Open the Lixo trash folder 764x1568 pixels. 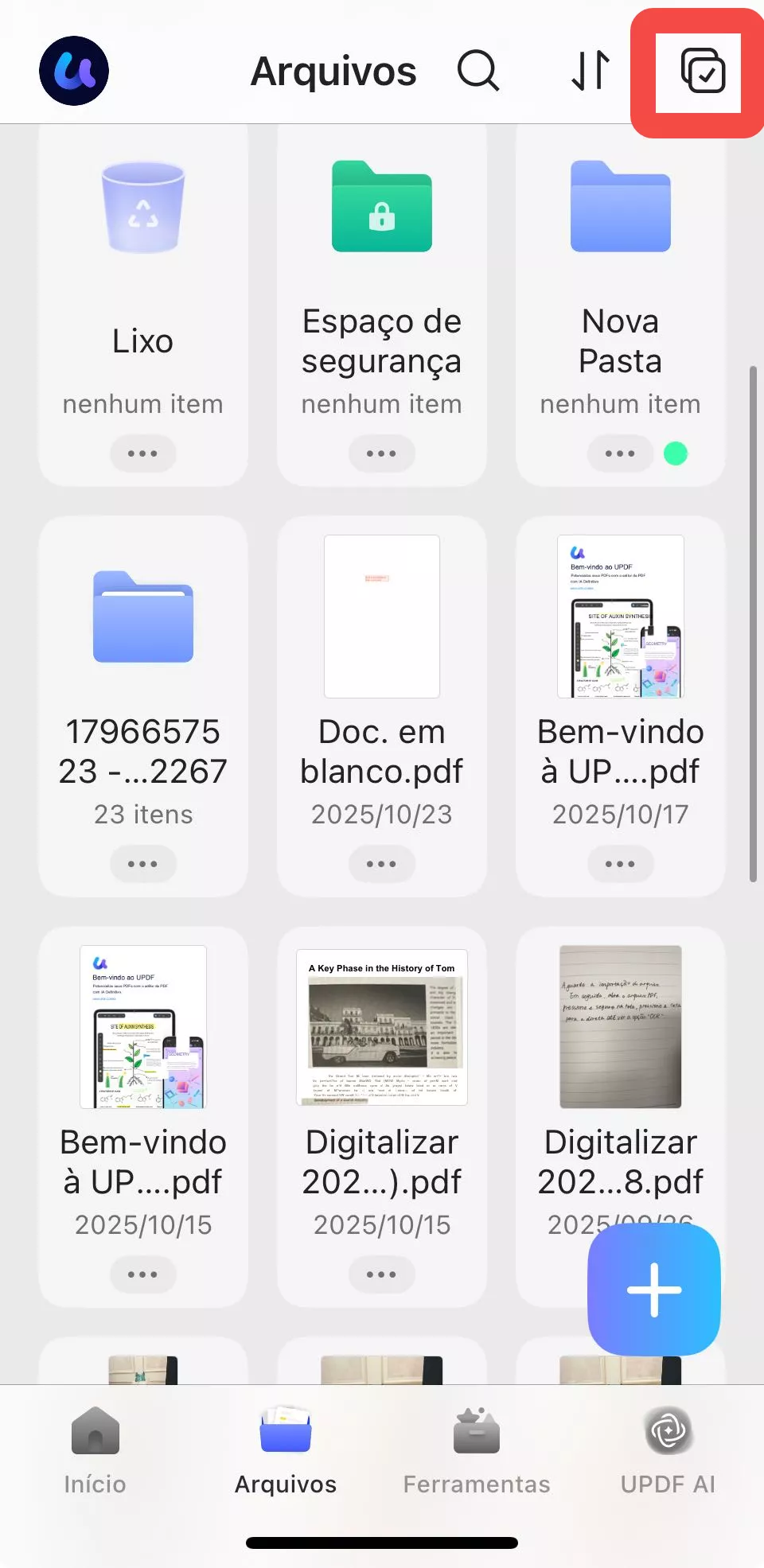tap(143, 239)
